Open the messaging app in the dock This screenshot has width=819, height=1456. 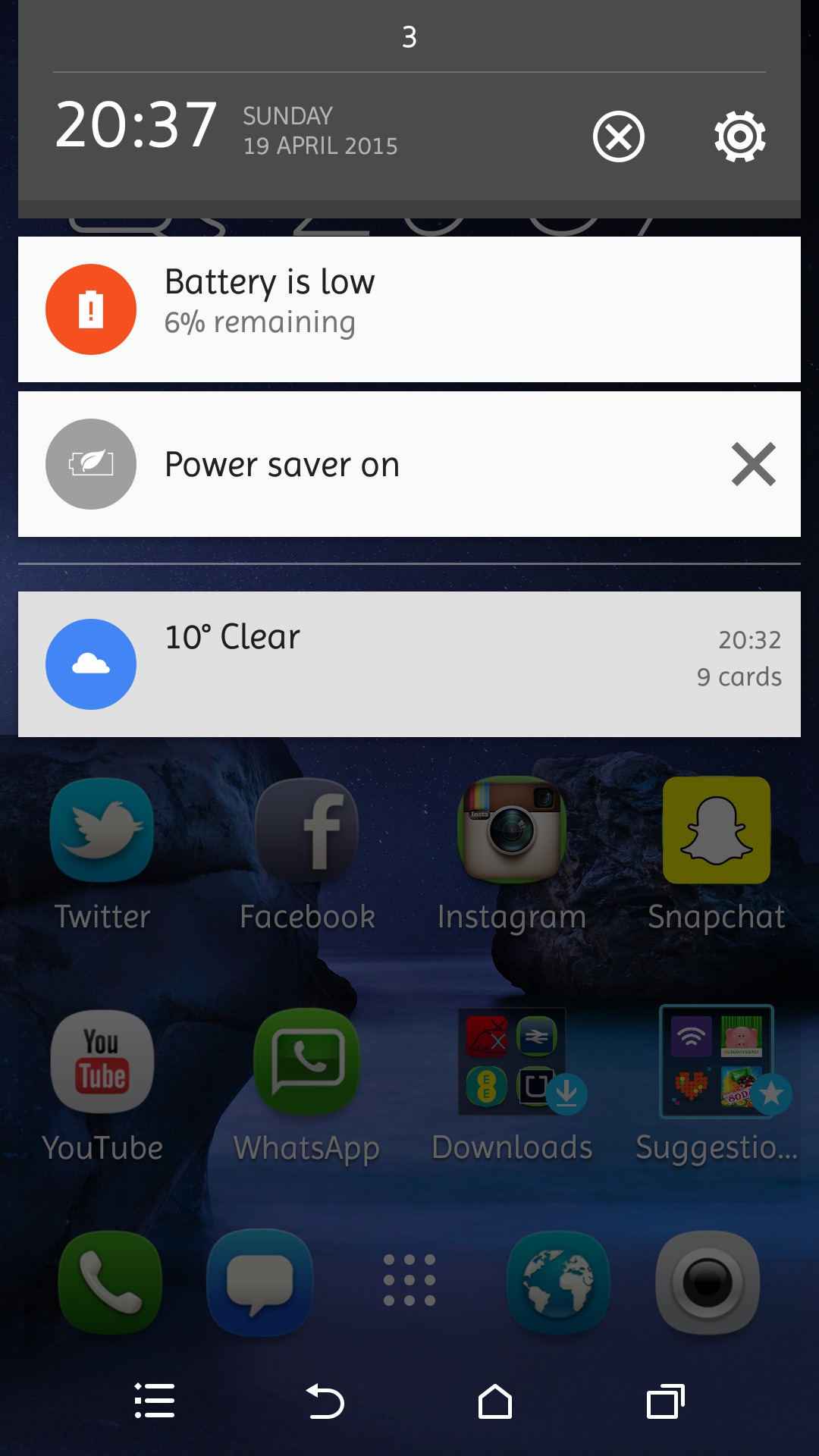(x=260, y=1282)
